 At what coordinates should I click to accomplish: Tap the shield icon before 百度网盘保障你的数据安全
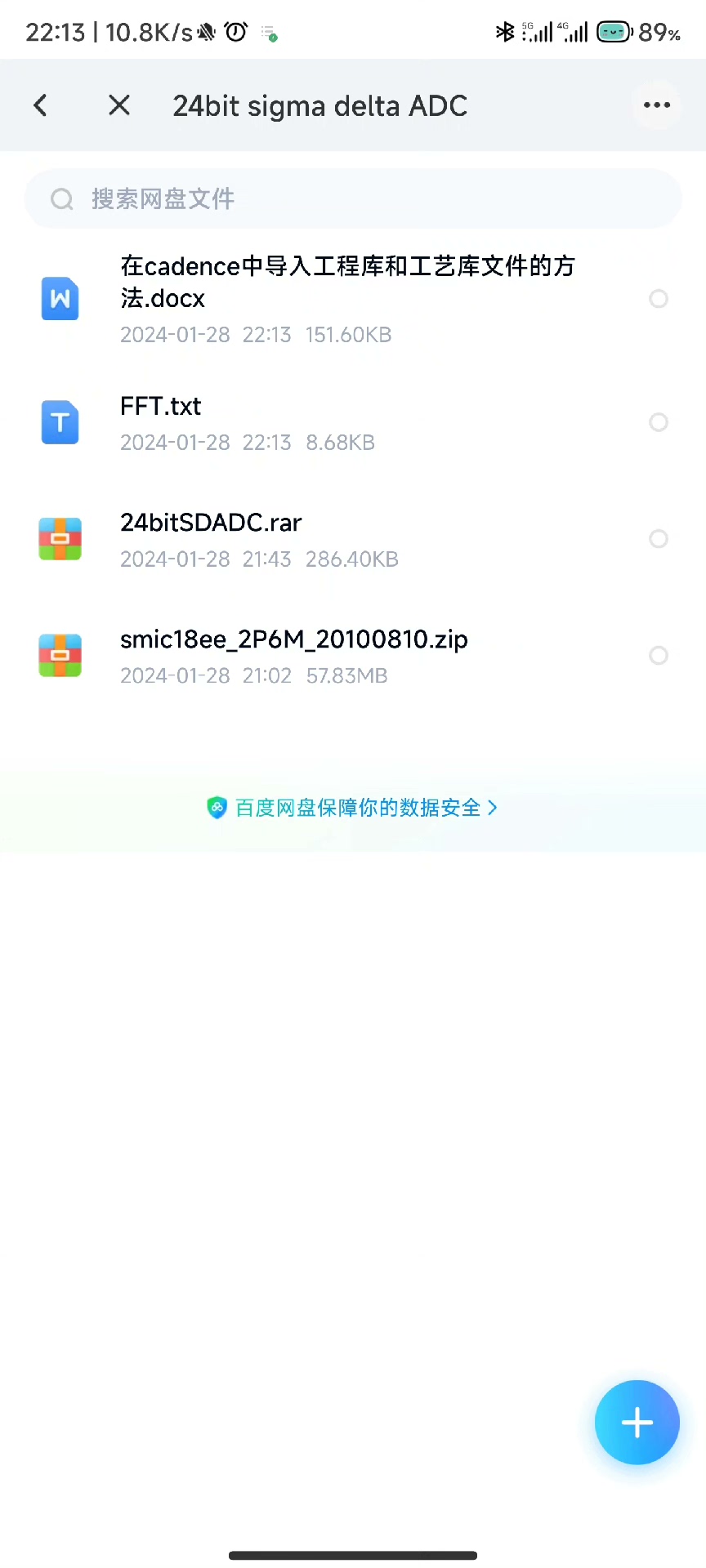coord(217,808)
